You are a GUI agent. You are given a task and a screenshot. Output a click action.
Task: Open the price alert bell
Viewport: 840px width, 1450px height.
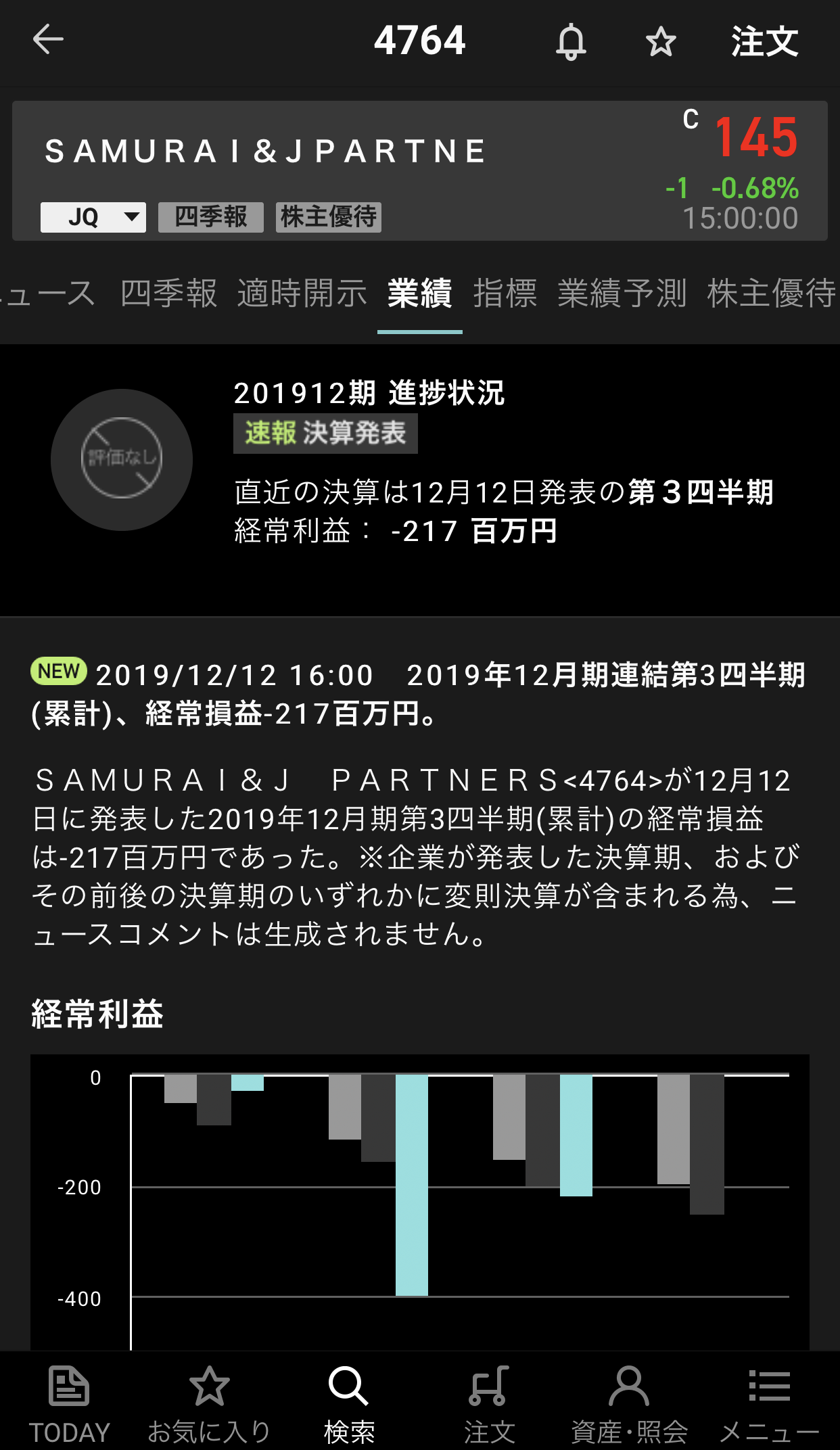pyautogui.click(x=571, y=42)
